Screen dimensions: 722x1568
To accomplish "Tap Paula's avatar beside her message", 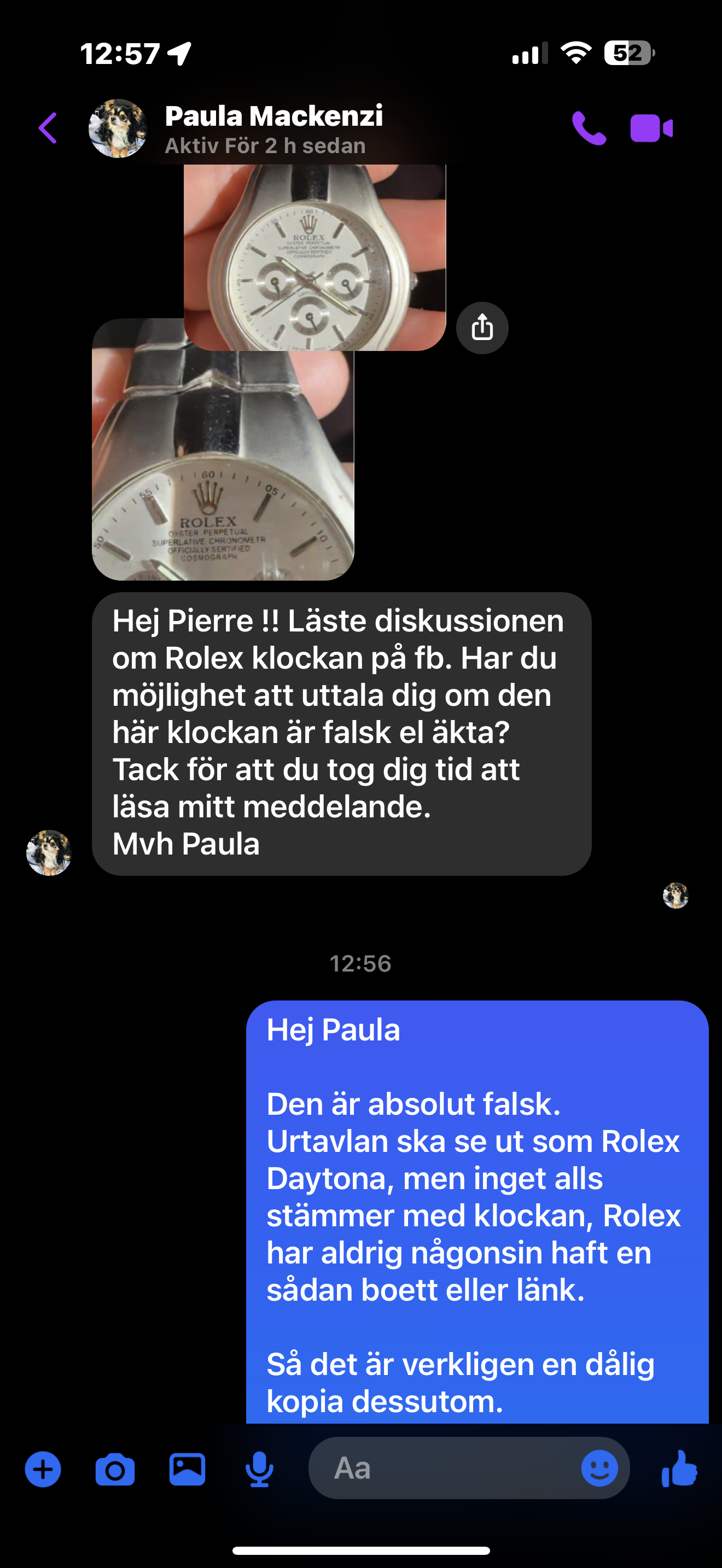I will coord(49,853).
